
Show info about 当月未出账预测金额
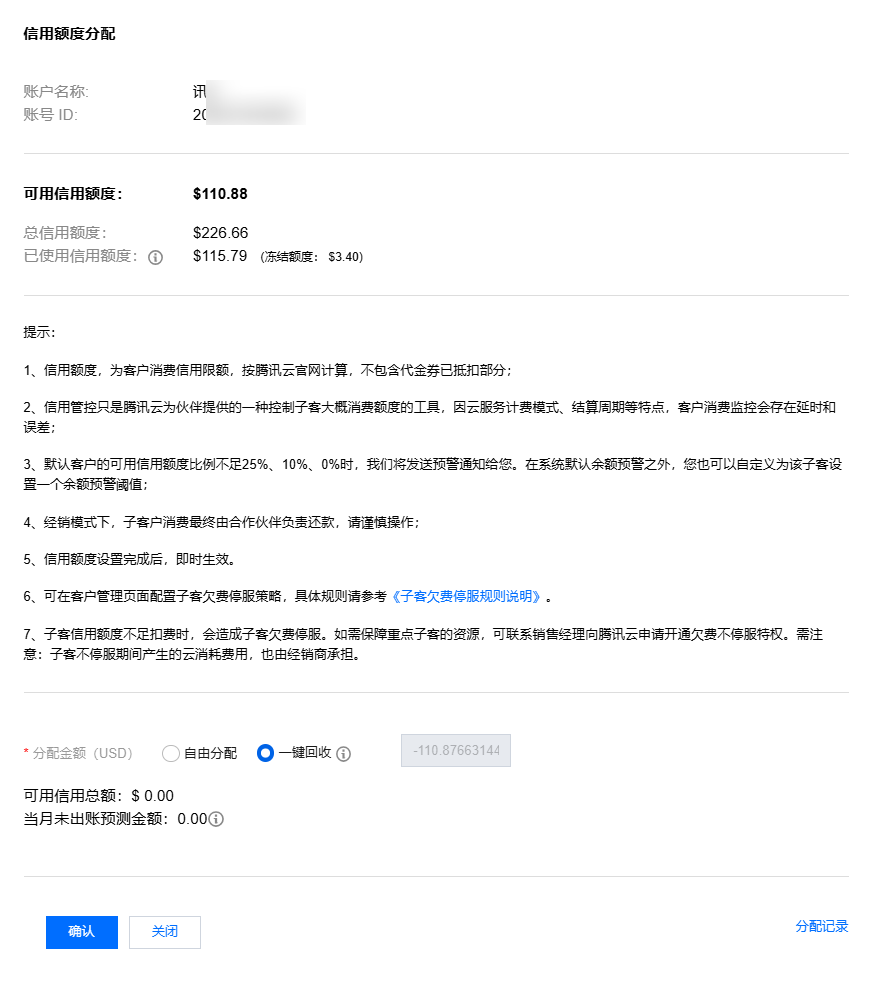click(216, 819)
